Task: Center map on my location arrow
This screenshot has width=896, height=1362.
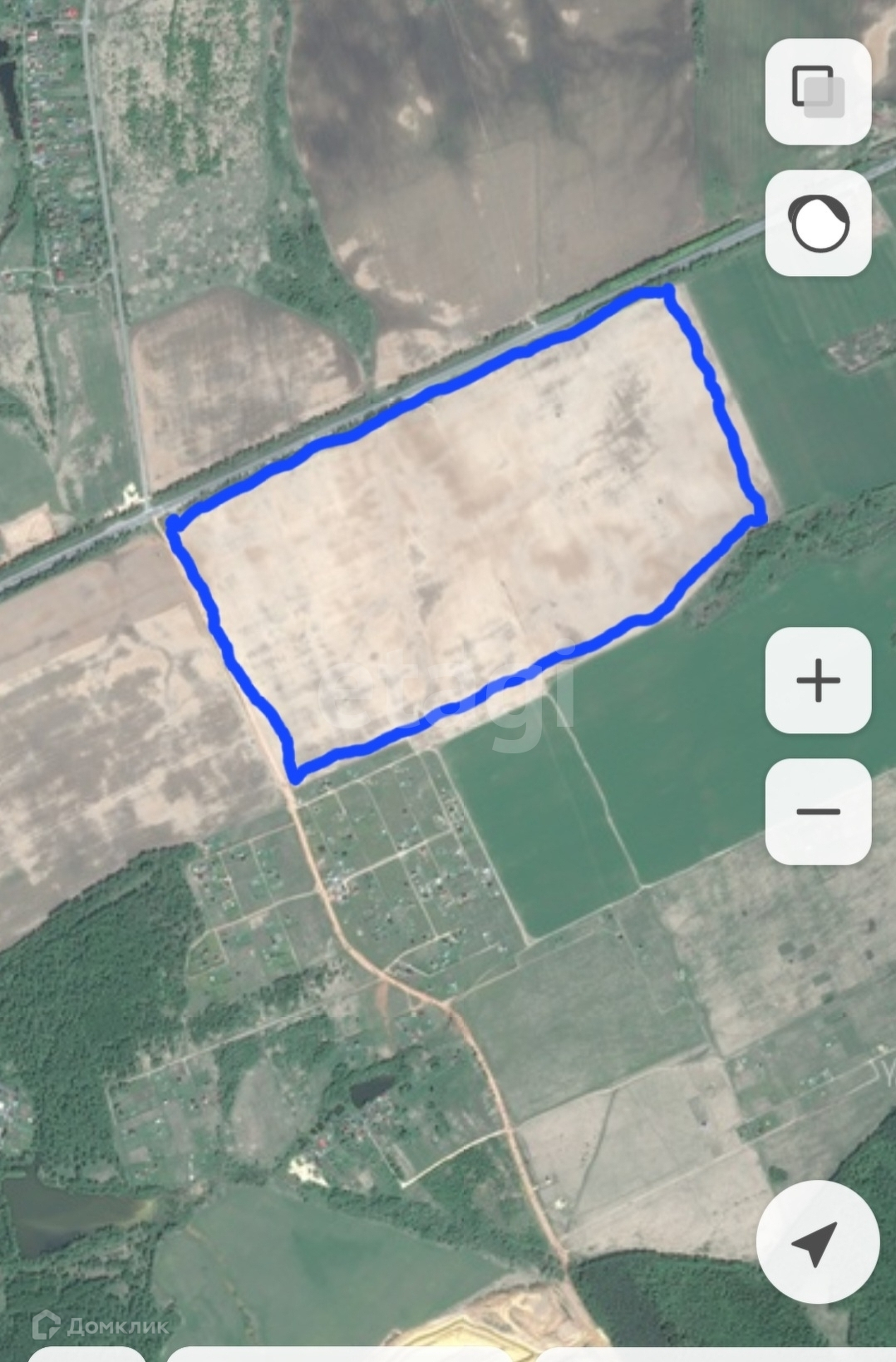Action: tap(818, 1241)
